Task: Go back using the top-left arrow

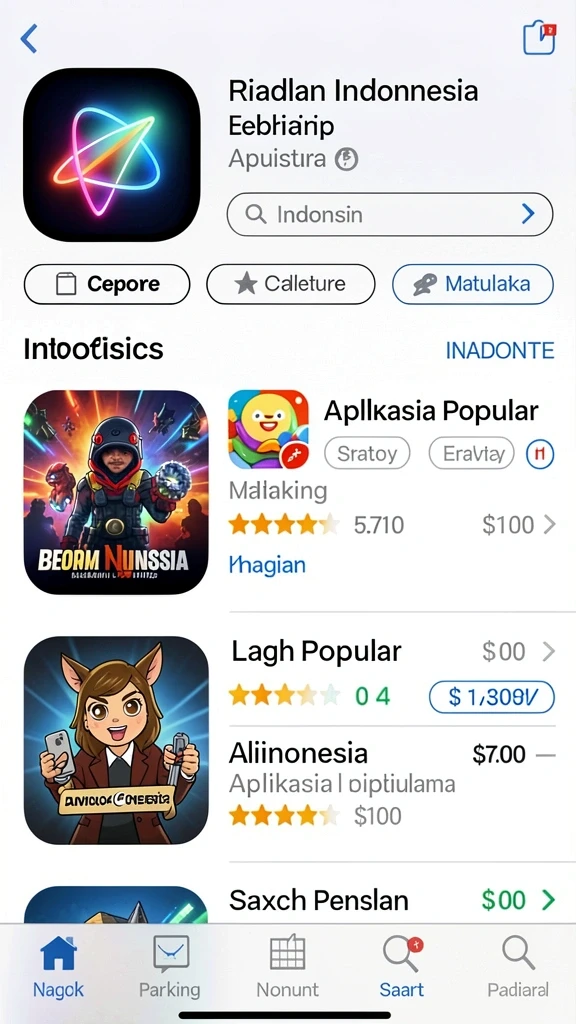Action: coord(29,39)
